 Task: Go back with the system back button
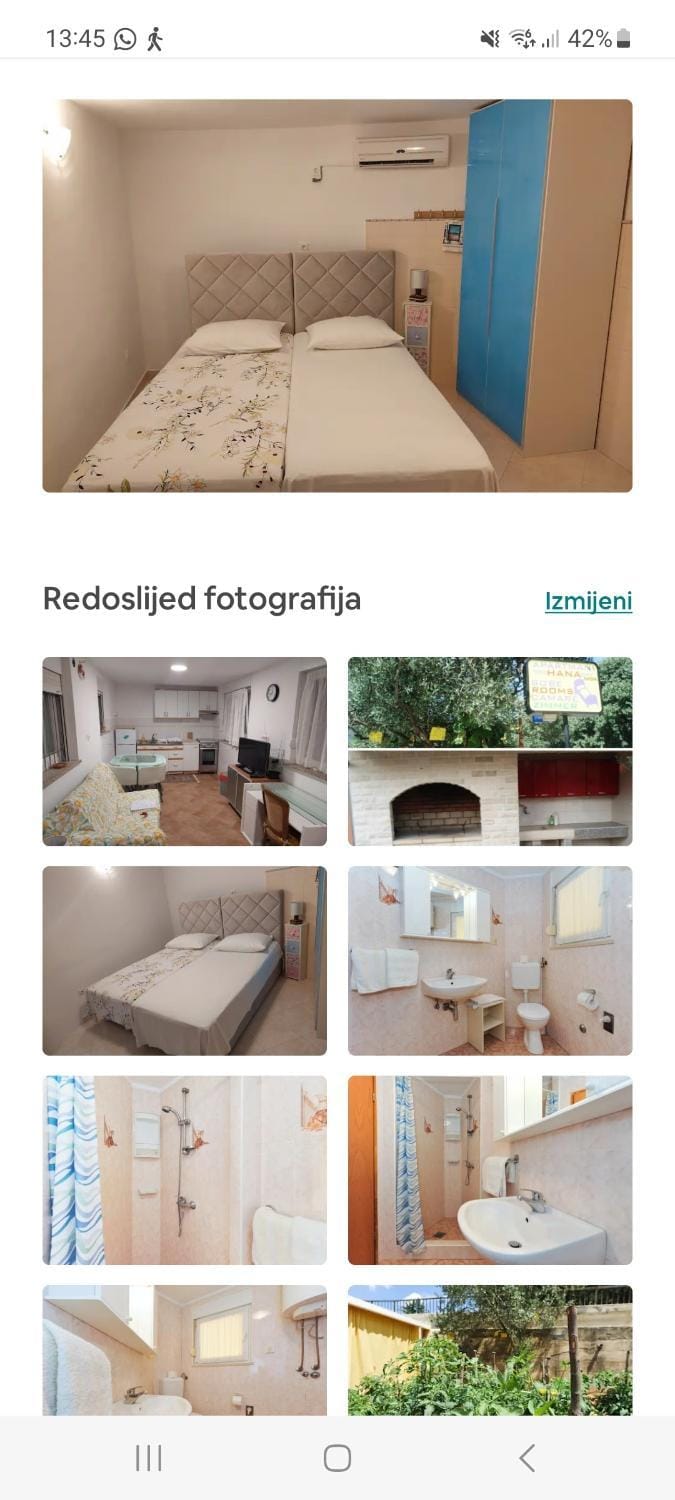[527, 1458]
